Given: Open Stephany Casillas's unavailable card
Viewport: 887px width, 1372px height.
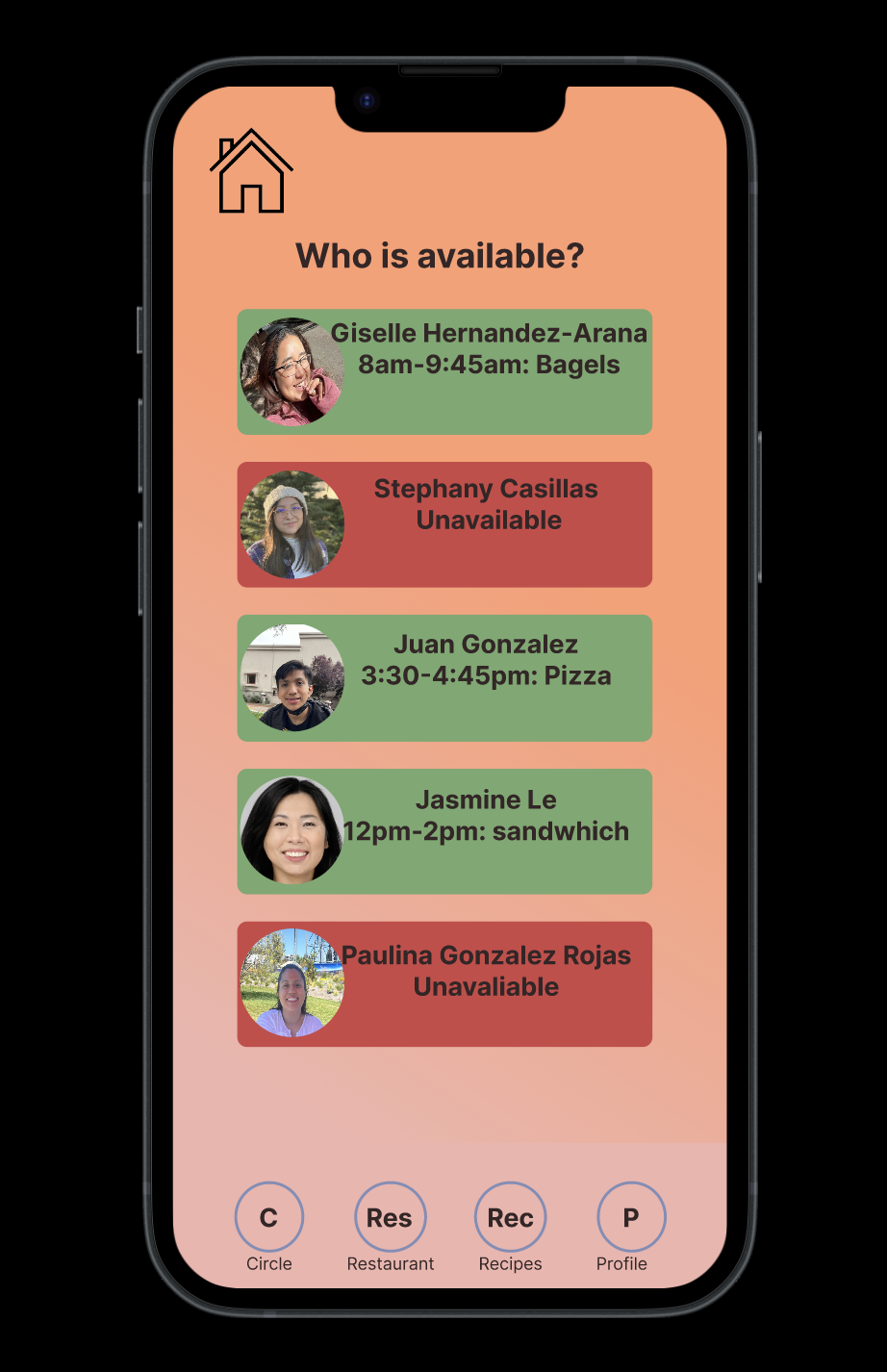Looking at the screenshot, I should pyautogui.click(x=444, y=524).
